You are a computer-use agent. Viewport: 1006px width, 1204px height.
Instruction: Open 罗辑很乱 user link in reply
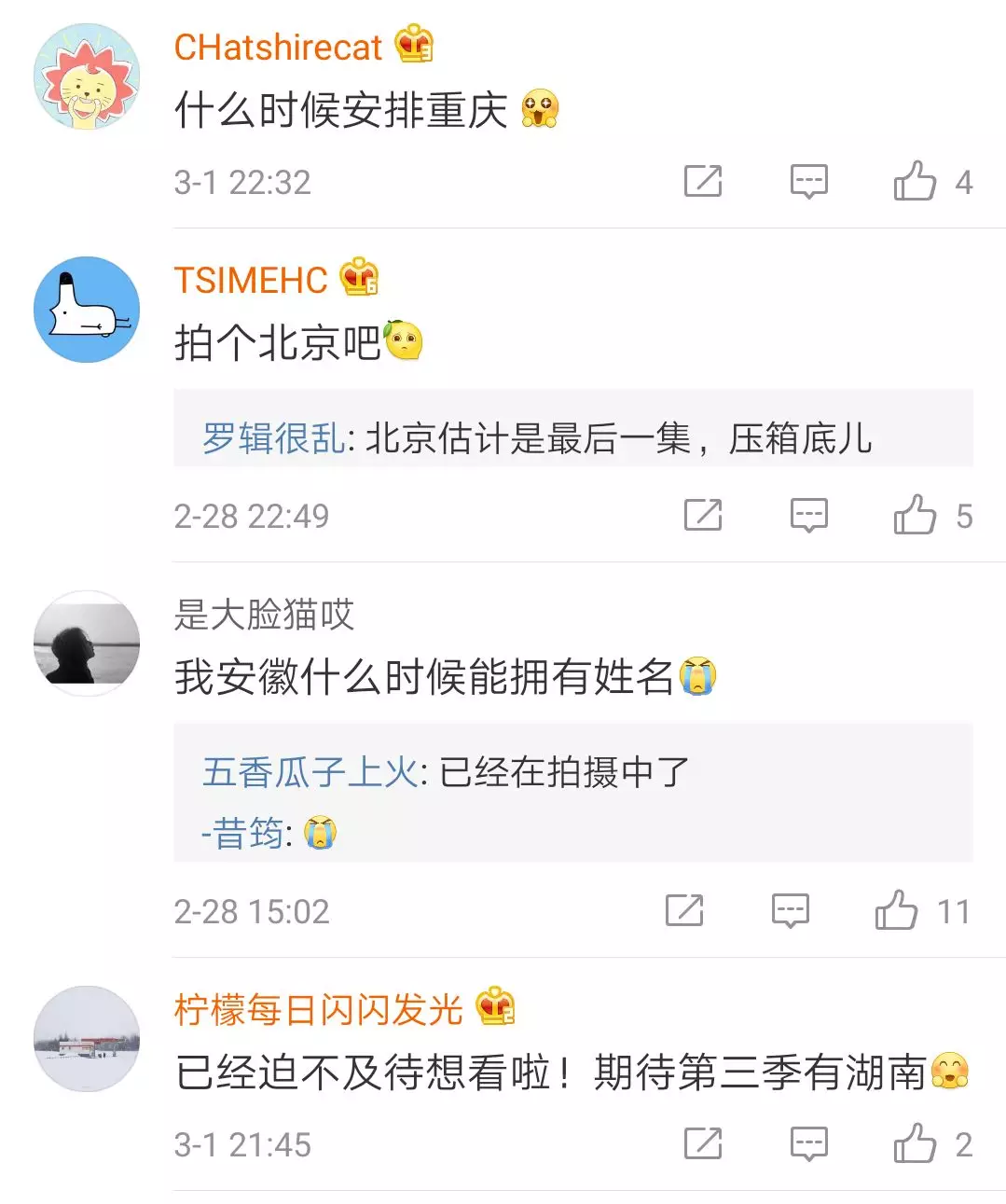274,437
